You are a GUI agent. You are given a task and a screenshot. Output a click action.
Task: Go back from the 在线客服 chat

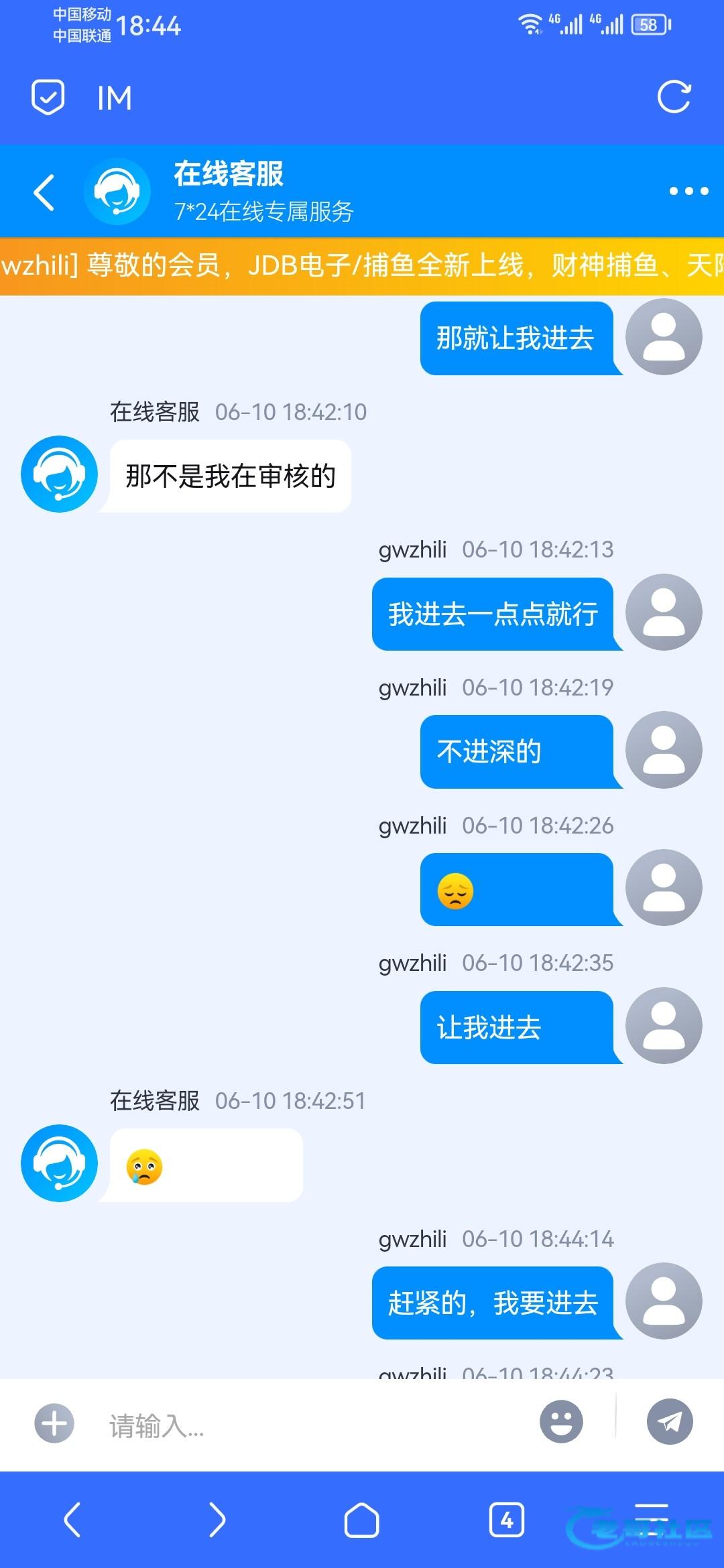[x=44, y=192]
